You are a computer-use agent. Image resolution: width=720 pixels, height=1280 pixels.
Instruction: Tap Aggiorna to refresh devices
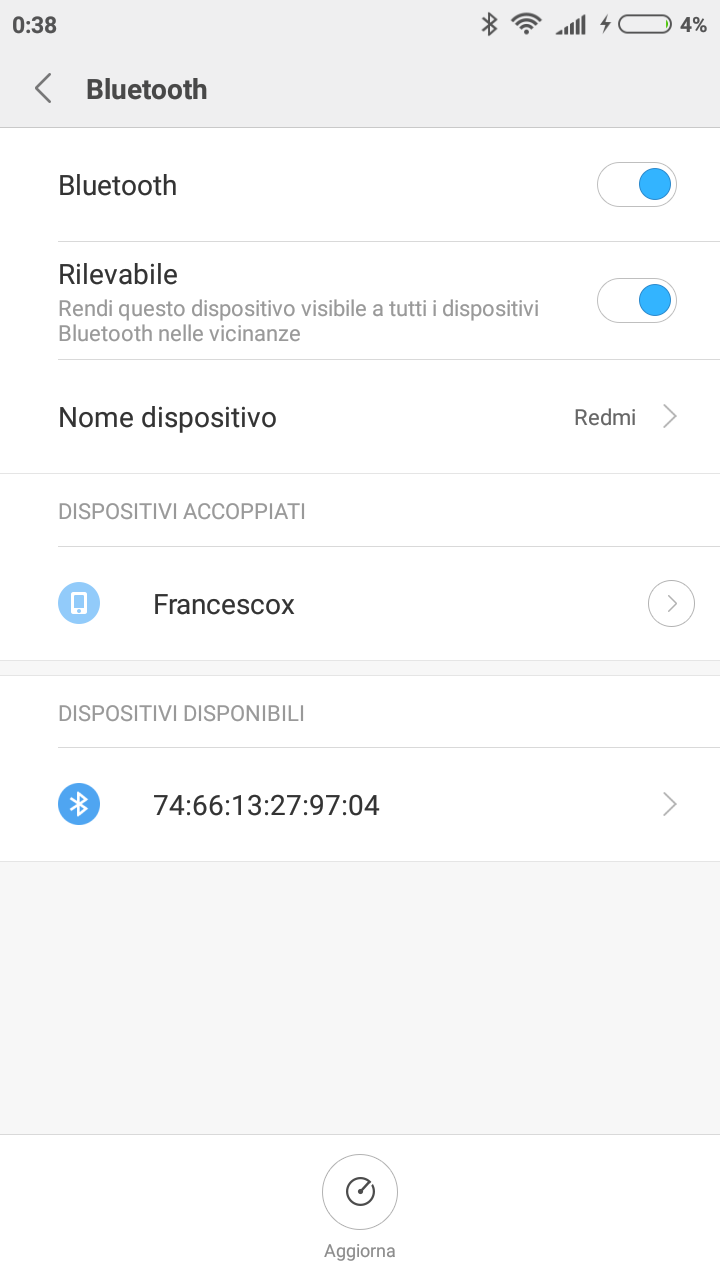360,1206
